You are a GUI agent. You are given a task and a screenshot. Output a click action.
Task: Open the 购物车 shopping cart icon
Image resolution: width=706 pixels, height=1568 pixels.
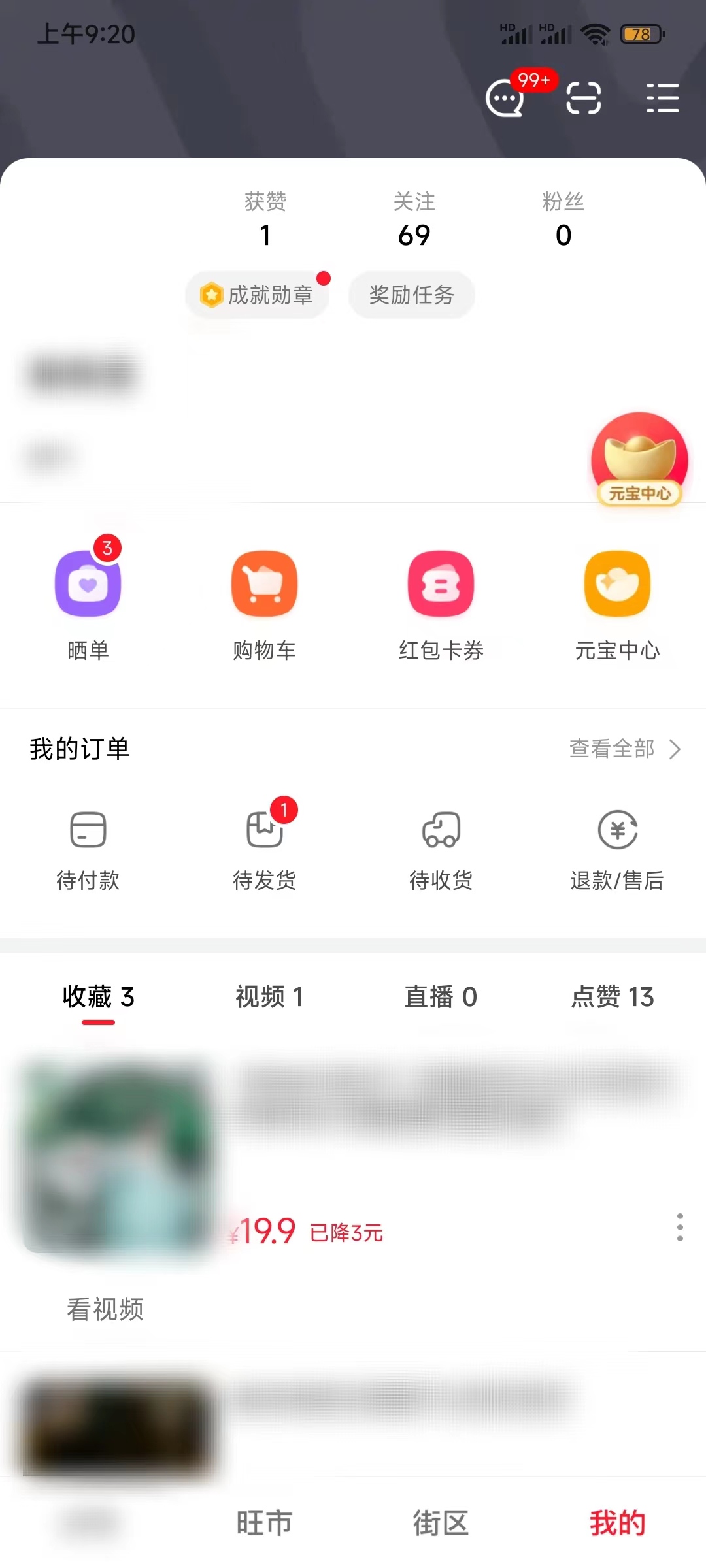265,583
